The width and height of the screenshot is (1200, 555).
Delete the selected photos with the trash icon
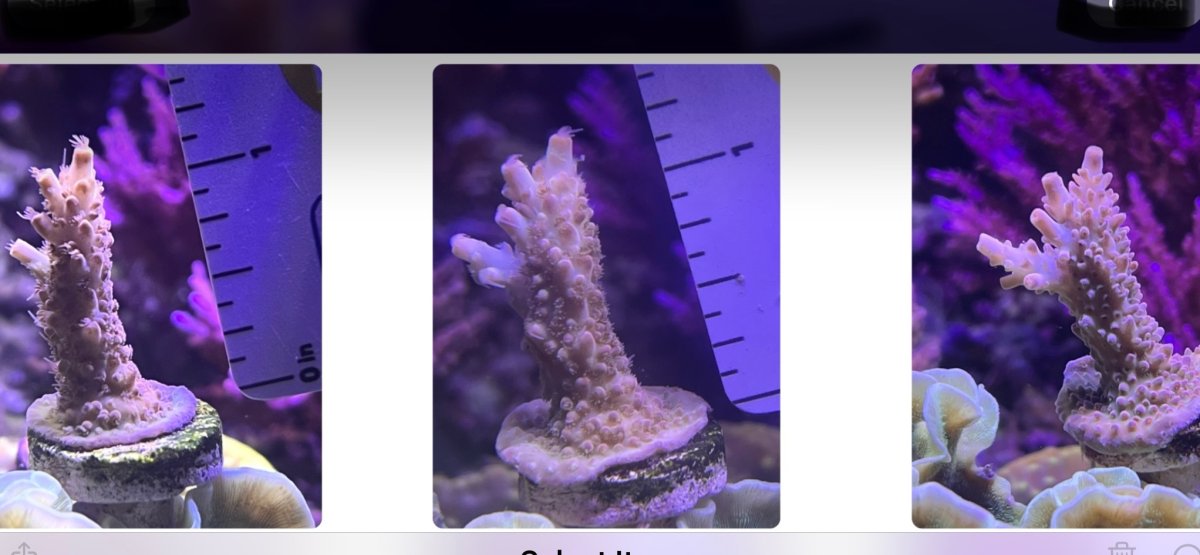tap(1122, 549)
